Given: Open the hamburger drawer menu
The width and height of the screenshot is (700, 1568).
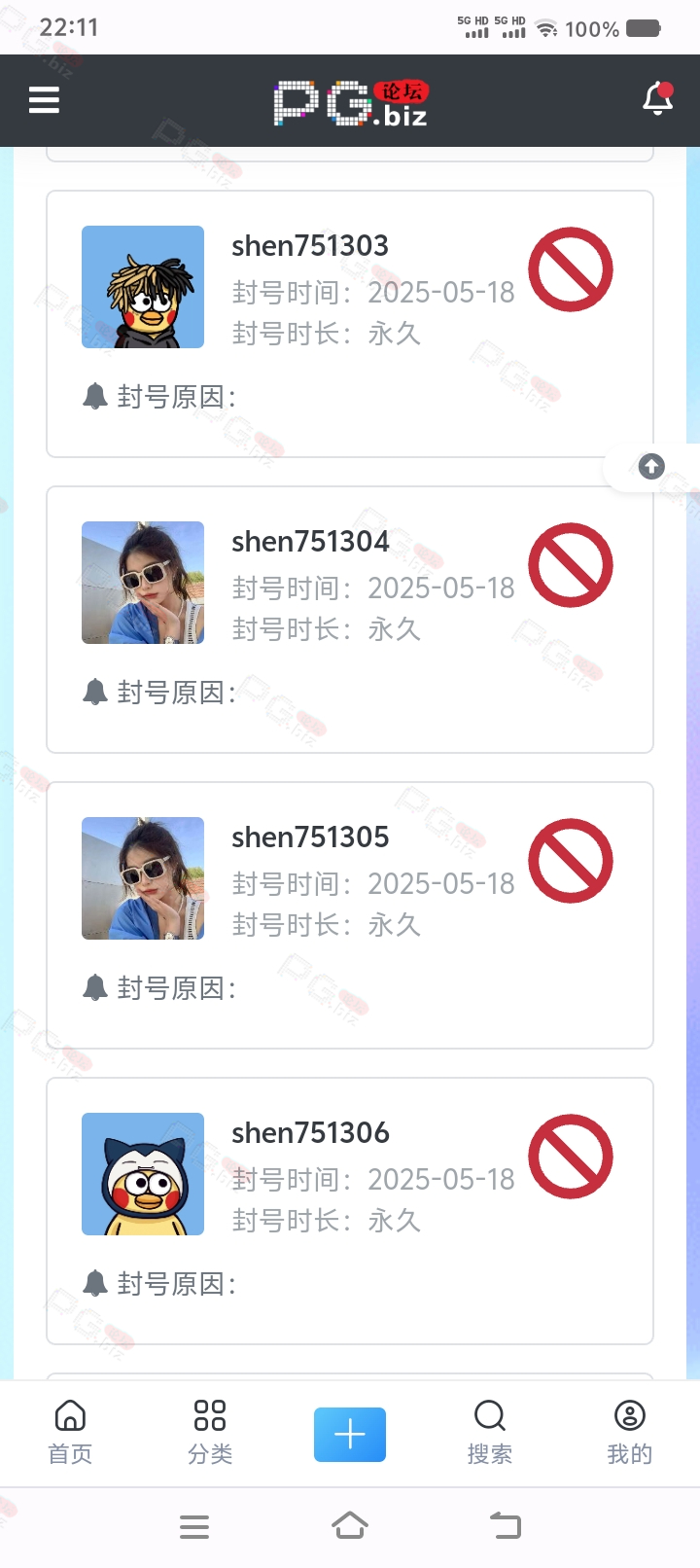Looking at the screenshot, I should [44, 100].
